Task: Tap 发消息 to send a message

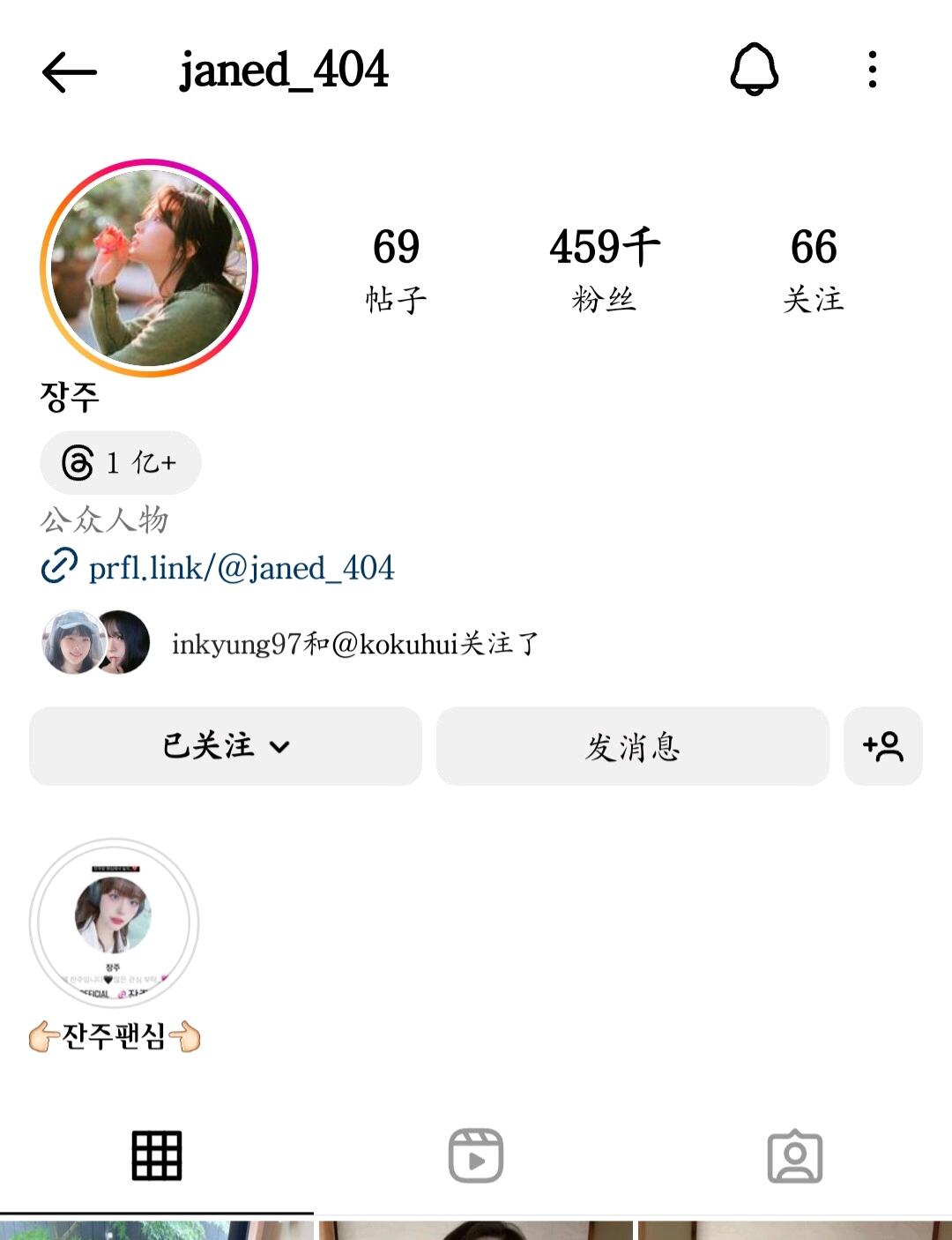Action: click(632, 746)
